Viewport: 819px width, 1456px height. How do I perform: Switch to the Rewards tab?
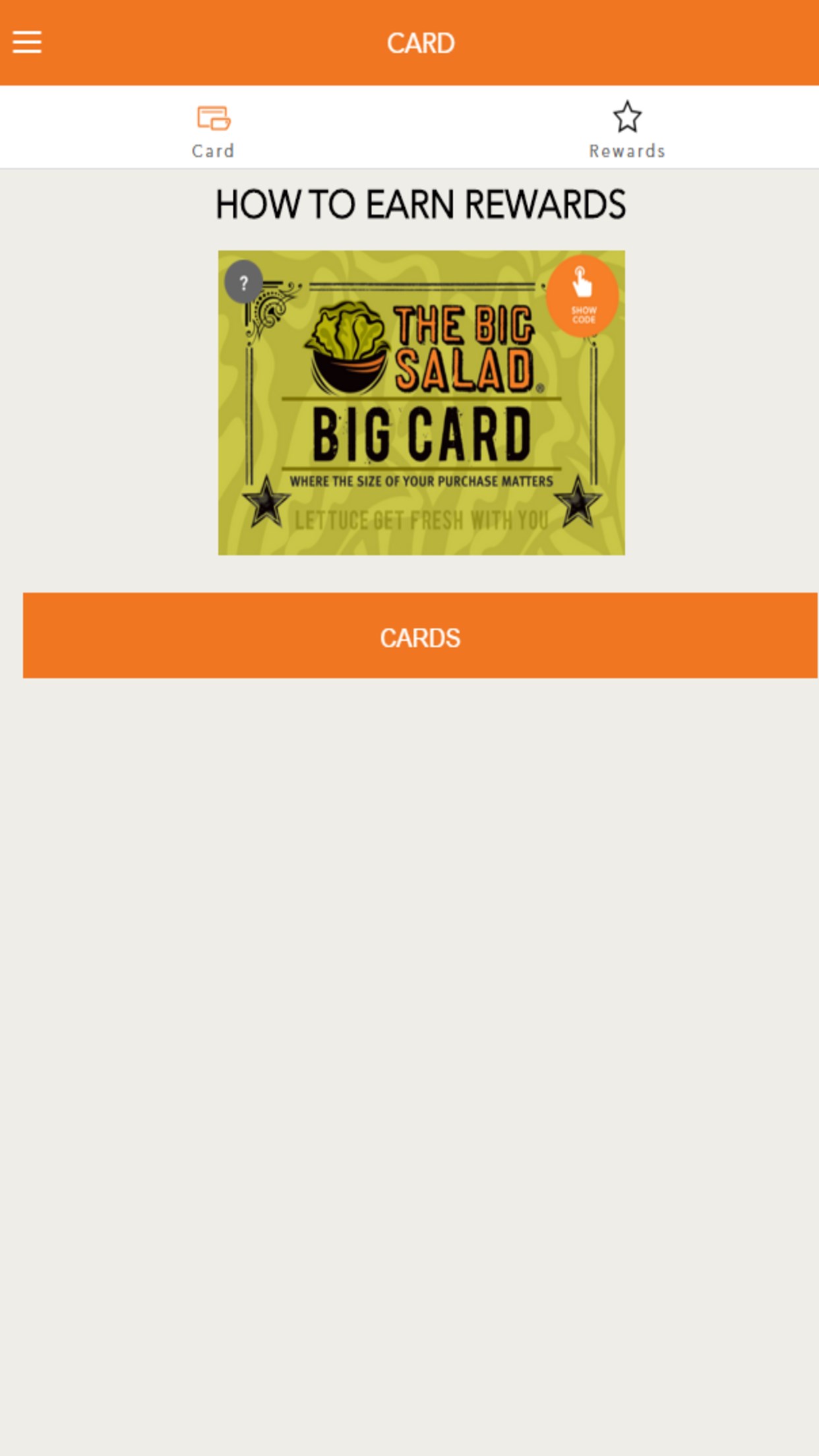627,129
